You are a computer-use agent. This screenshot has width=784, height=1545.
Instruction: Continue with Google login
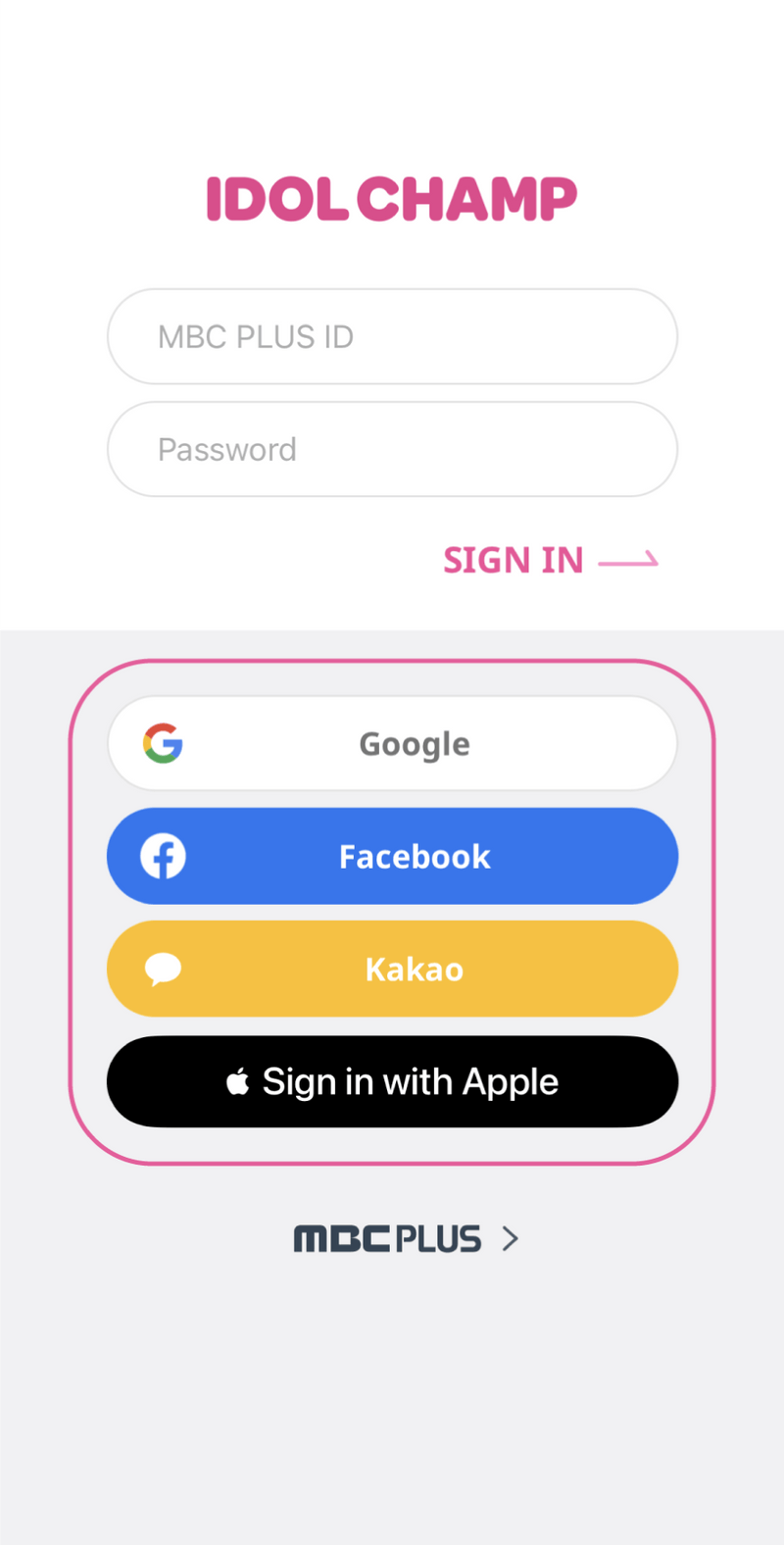pyautogui.click(x=392, y=744)
